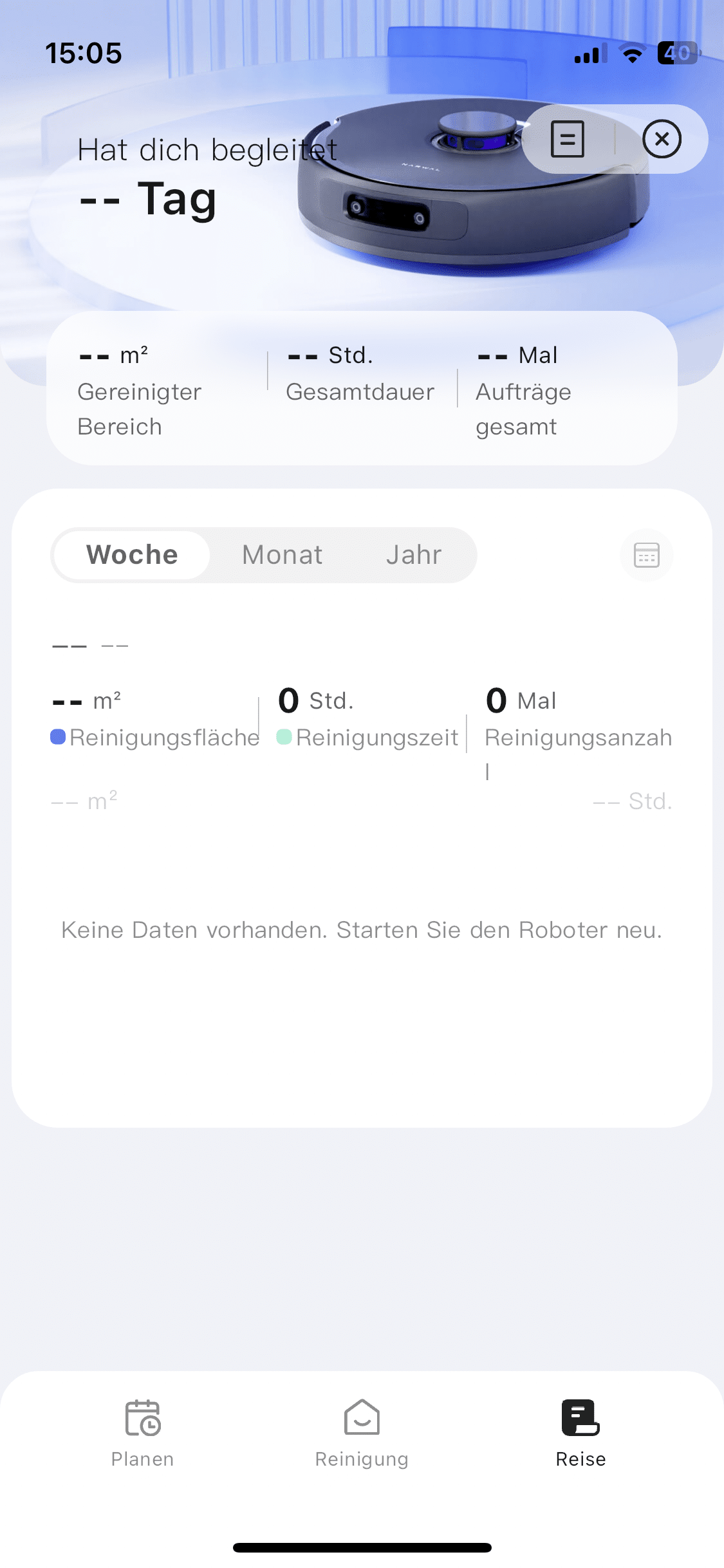
Task: Select the Reise tab
Action: (580, 1433)
